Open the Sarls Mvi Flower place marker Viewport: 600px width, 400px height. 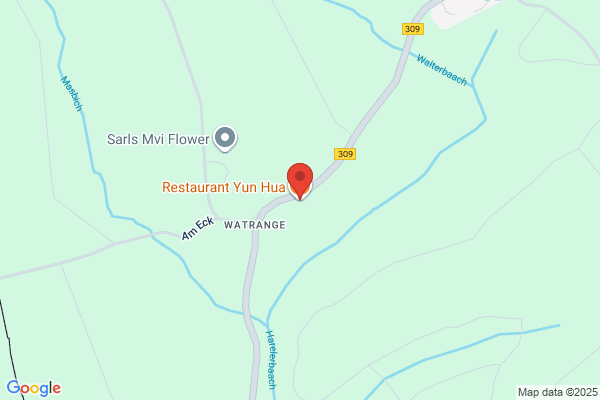tap(225, 138)
